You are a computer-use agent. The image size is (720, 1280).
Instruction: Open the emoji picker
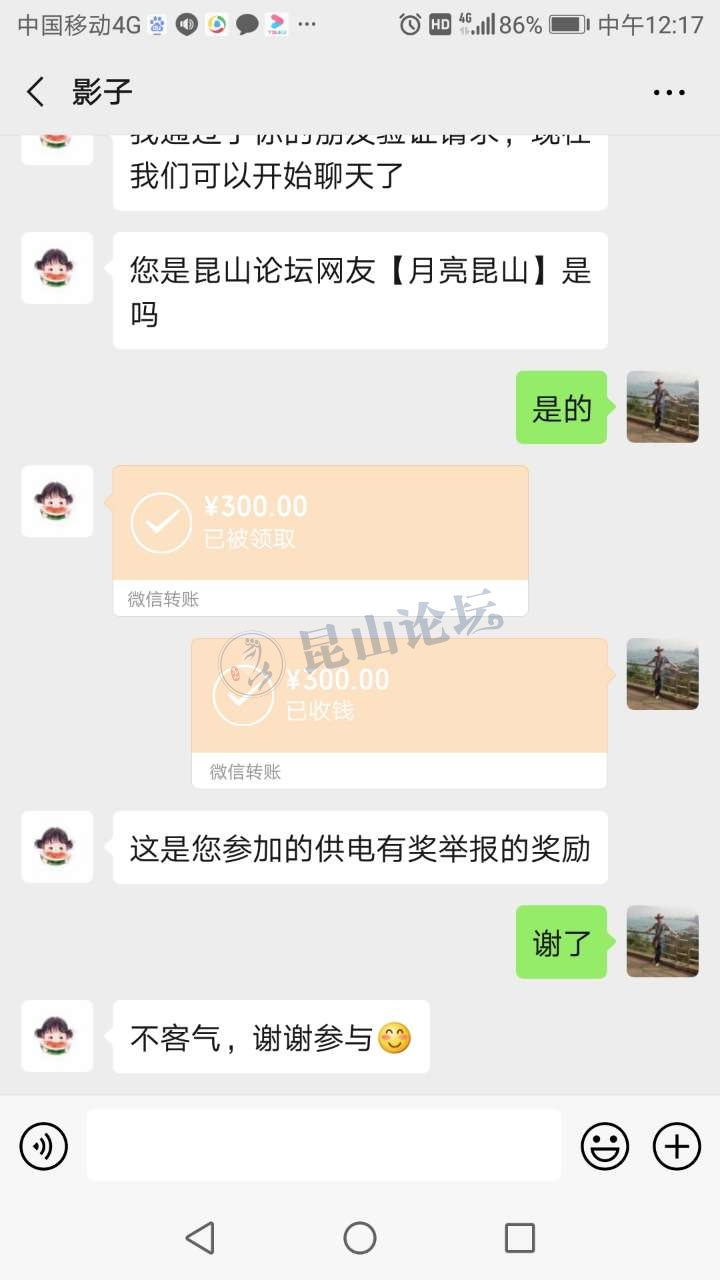pyautogui.click(x=605, y=1146)
